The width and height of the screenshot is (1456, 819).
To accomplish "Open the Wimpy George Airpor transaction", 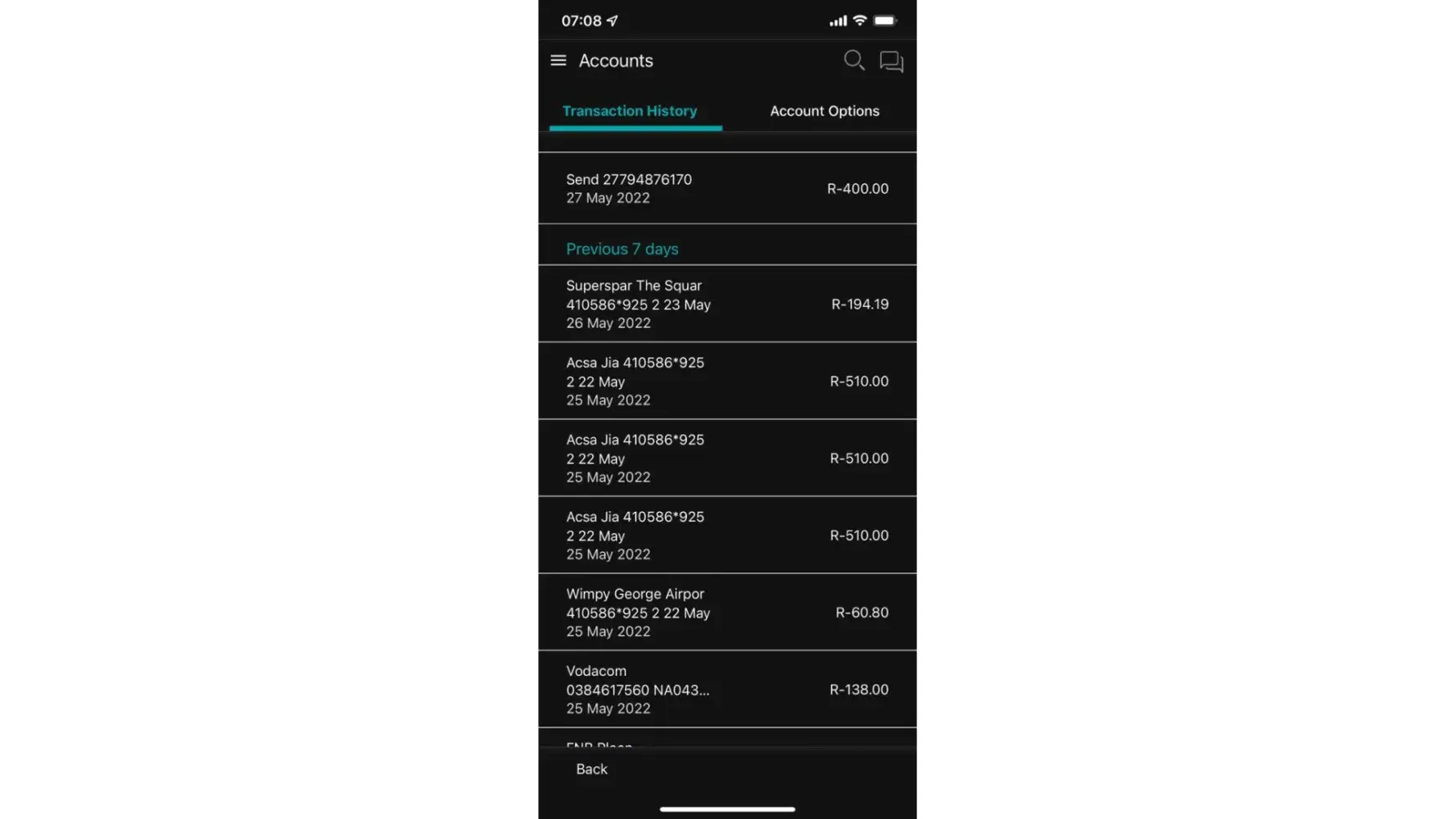I will [x=726, y=613].
